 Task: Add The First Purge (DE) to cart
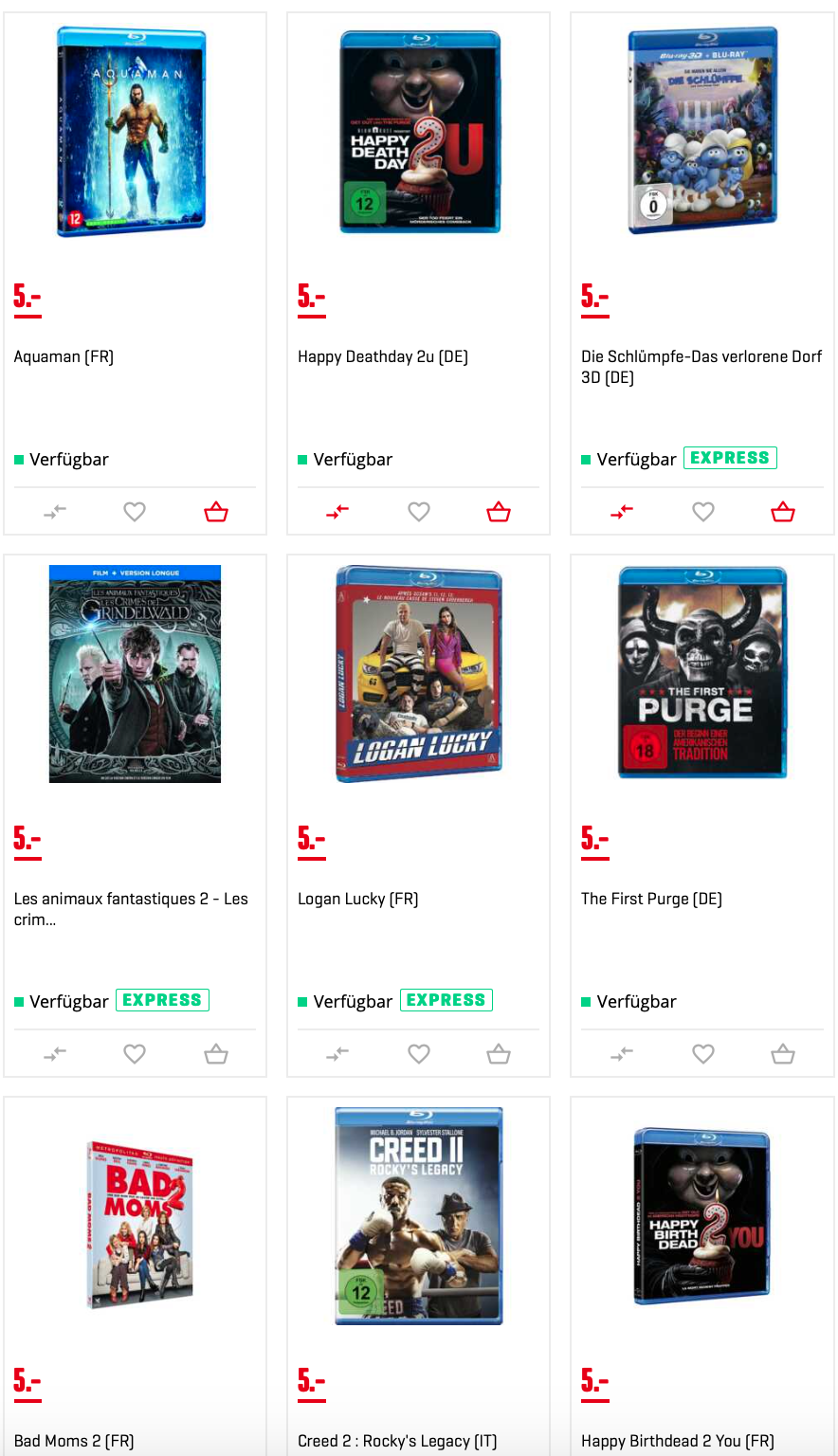[783, 1054]
